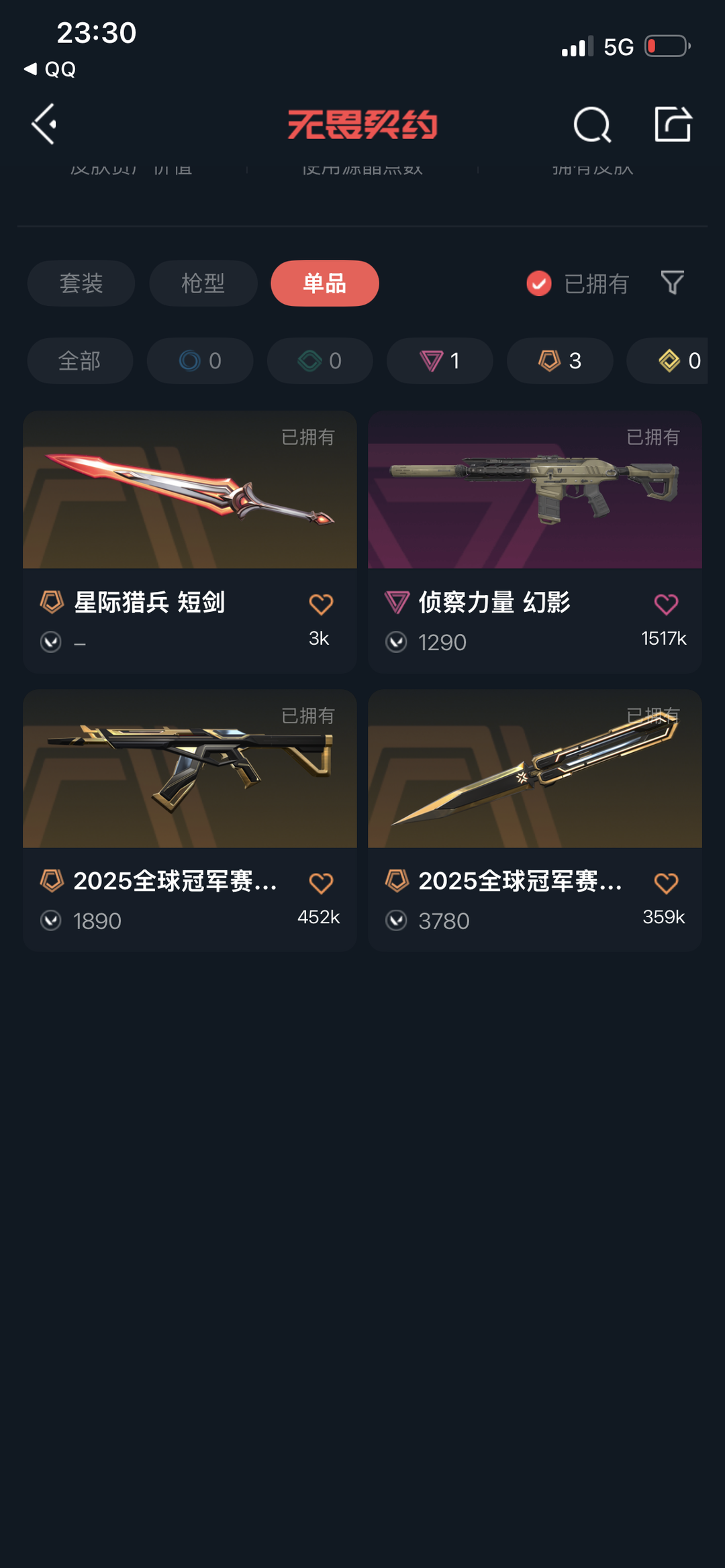
Task: Like the 侦察力量 幻影 skin
Action: coord(666,605)
